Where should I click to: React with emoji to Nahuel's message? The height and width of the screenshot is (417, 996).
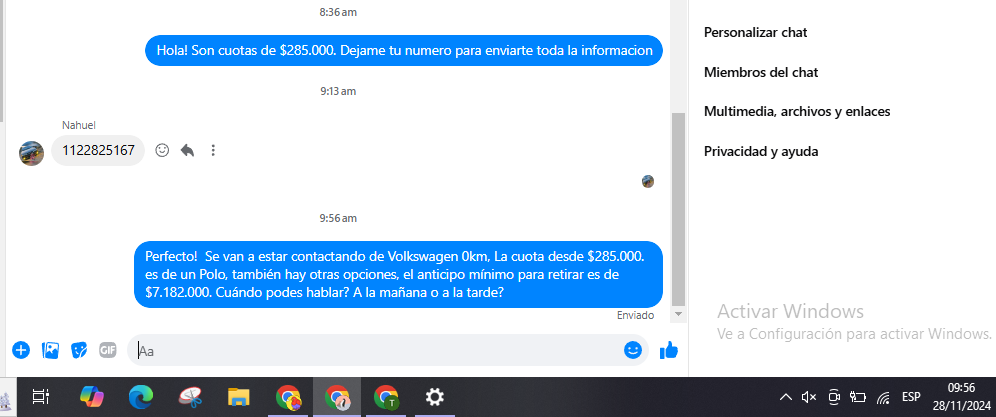click(x=162, y=151)
